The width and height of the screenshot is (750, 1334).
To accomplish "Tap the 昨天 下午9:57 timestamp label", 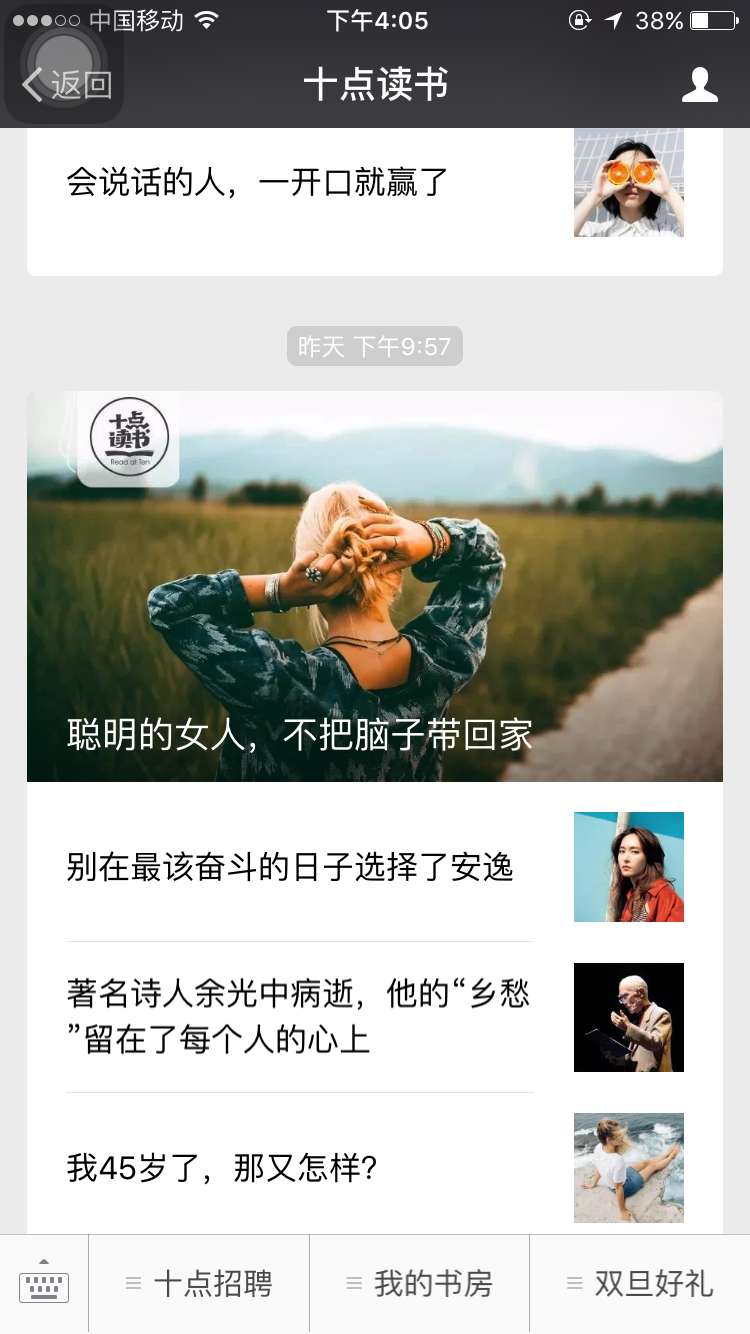I will click(x=375, y=346).
